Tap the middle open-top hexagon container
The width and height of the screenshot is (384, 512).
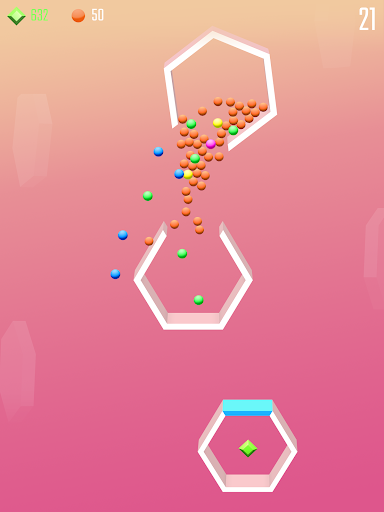coord(193,276)
